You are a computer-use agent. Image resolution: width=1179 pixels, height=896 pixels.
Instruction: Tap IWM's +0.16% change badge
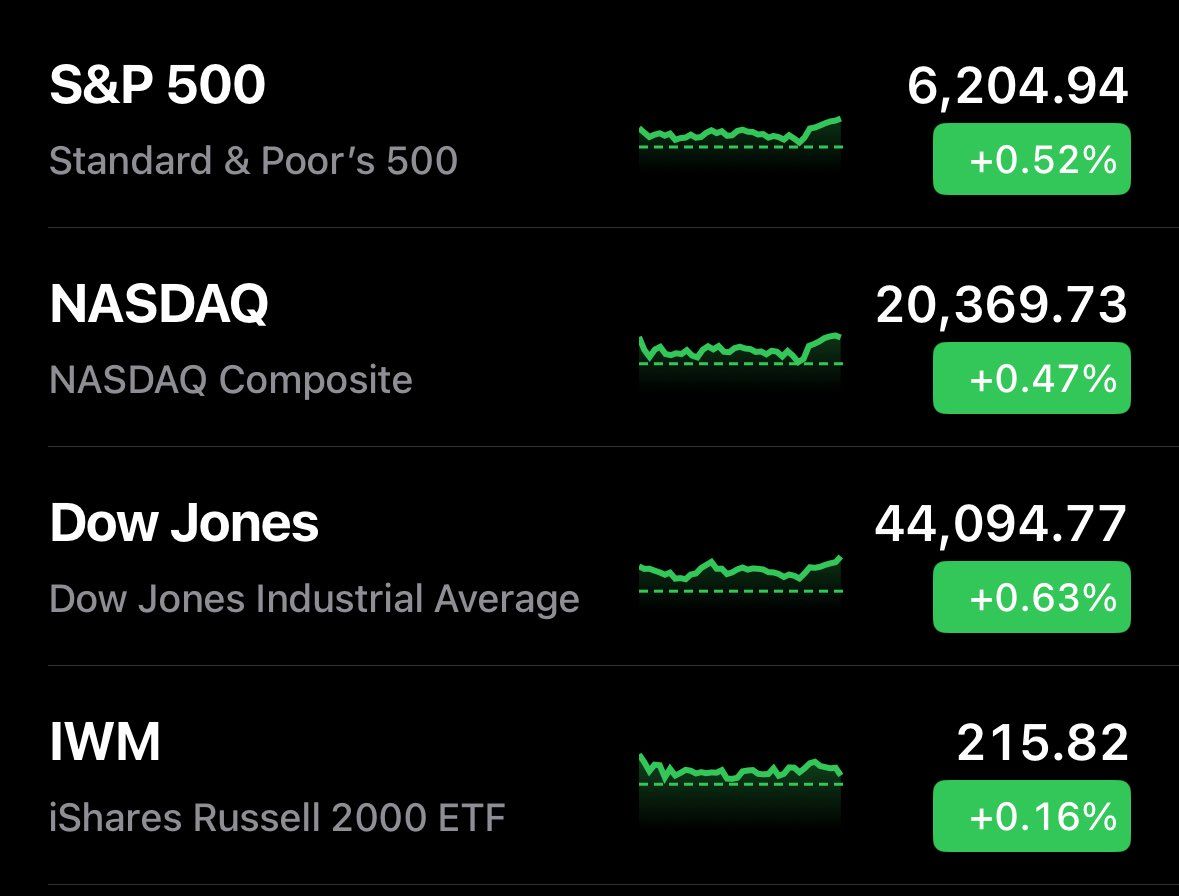pyautogui.click(x=1031, y=816)
